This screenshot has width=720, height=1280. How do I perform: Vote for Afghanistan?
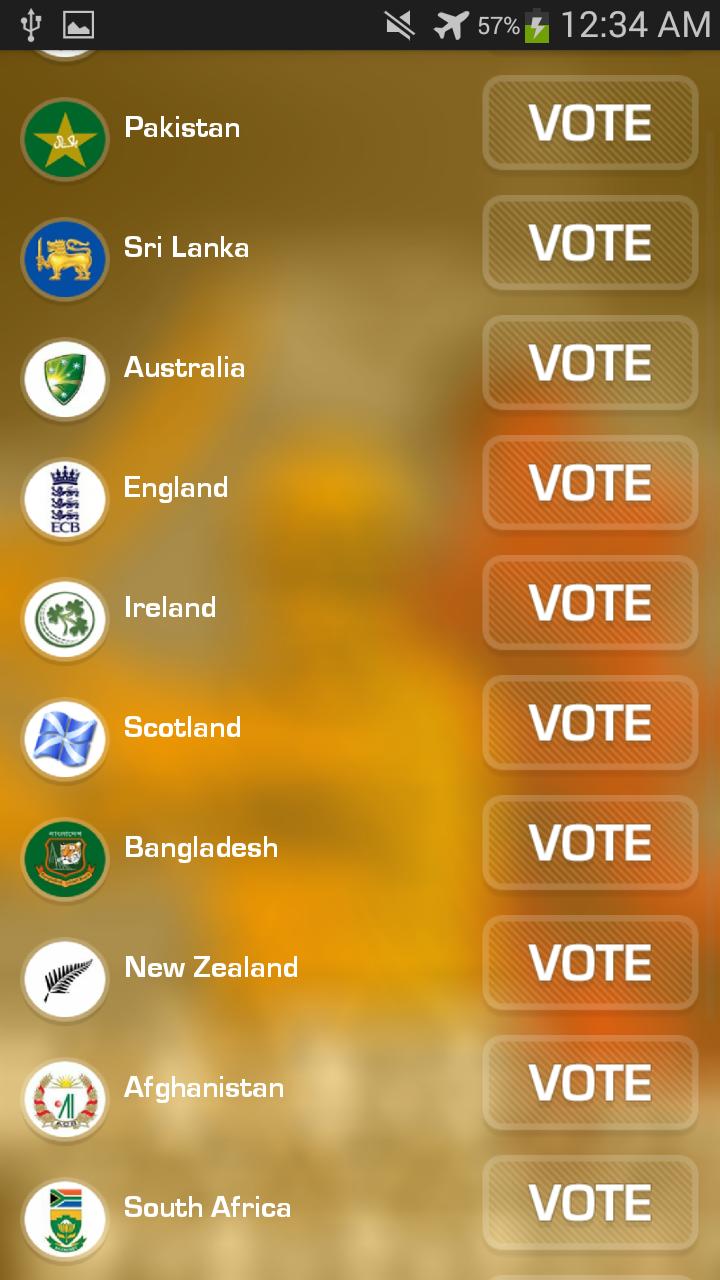point(590,1084)
